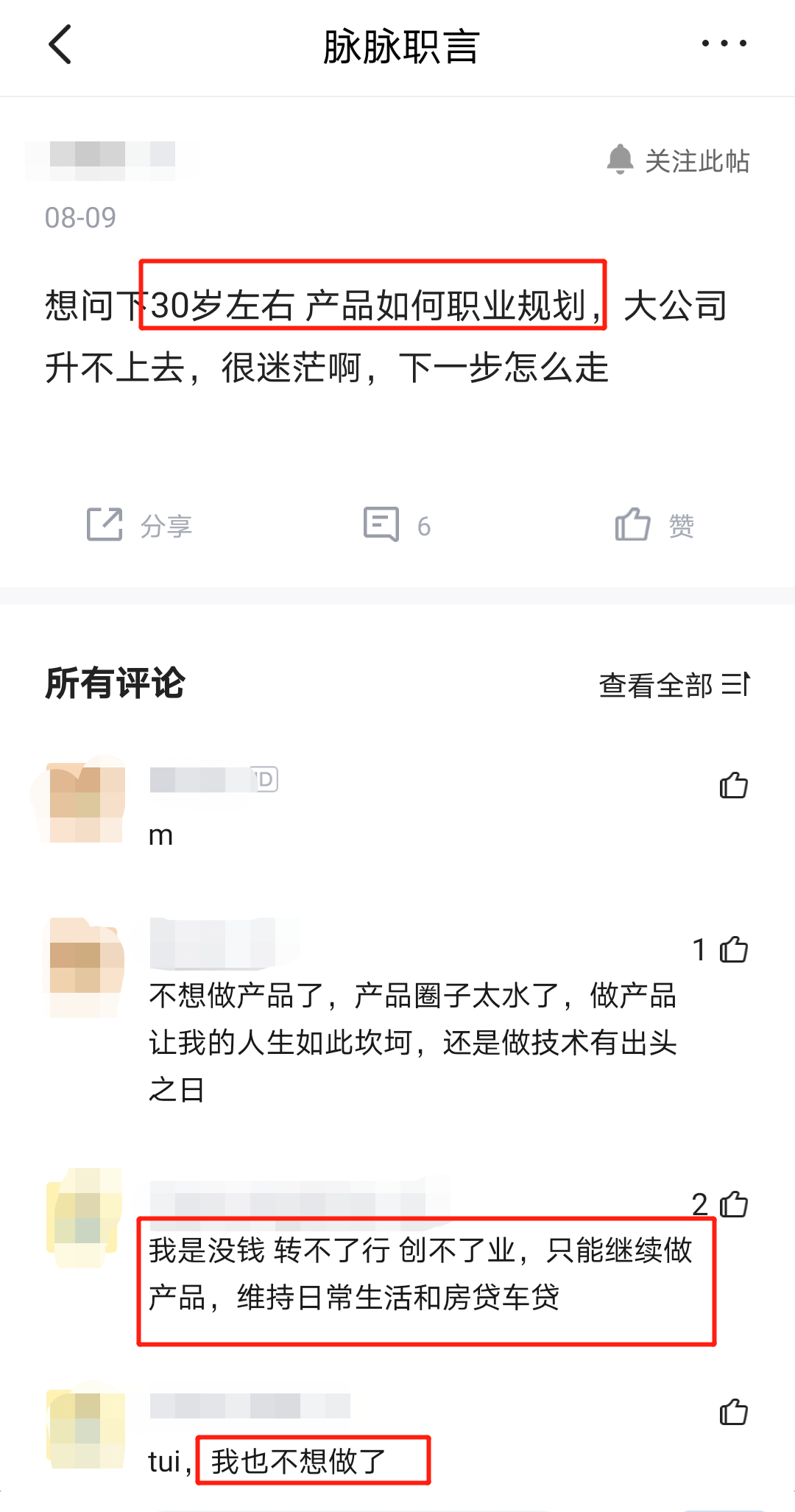This screenshot has width=795, height=1512.
Task: View profile of the 不想做产品了 commenter
Action: click(85, 966)
